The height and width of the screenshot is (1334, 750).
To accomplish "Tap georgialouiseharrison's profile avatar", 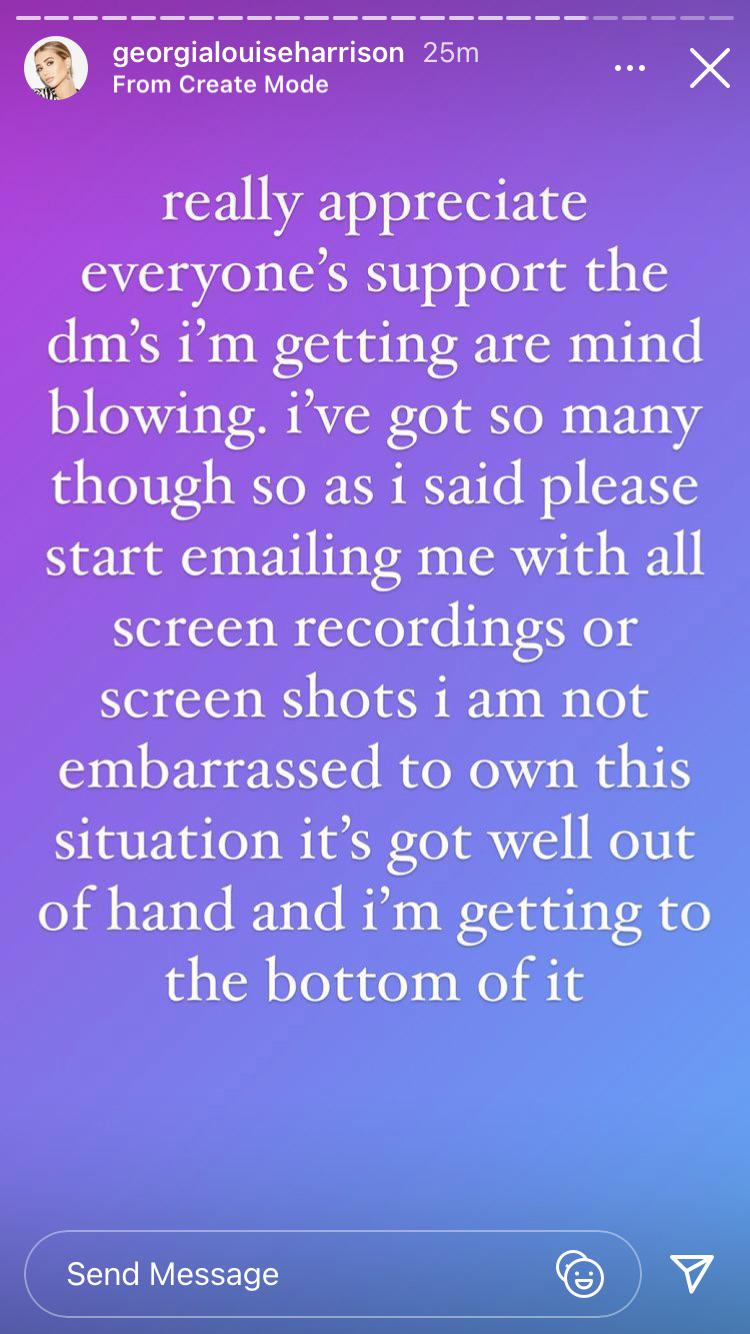I will [x=57, y=68].
